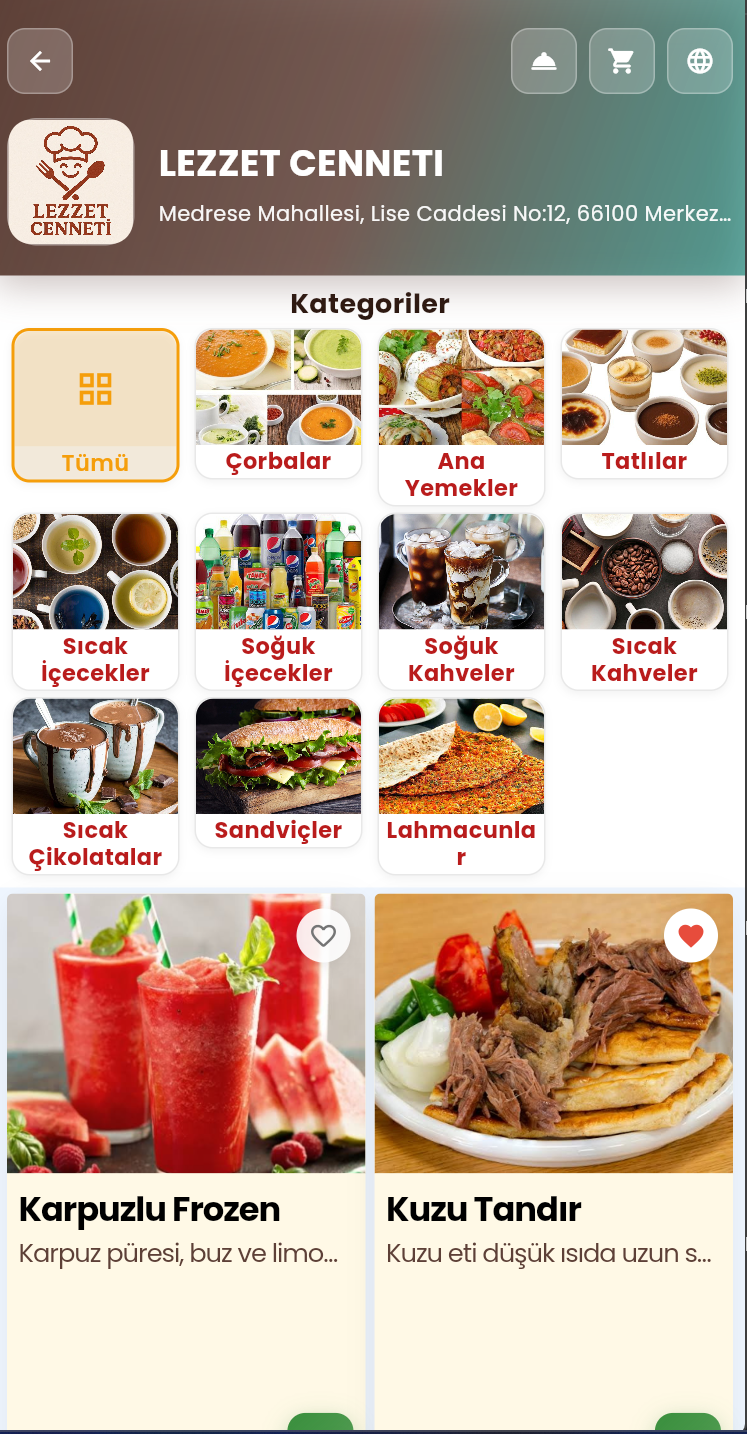The width and height of the screenshot is (747, 1434).
Task: Open Sıcak İçecekler category
Action: coord(96,600)
